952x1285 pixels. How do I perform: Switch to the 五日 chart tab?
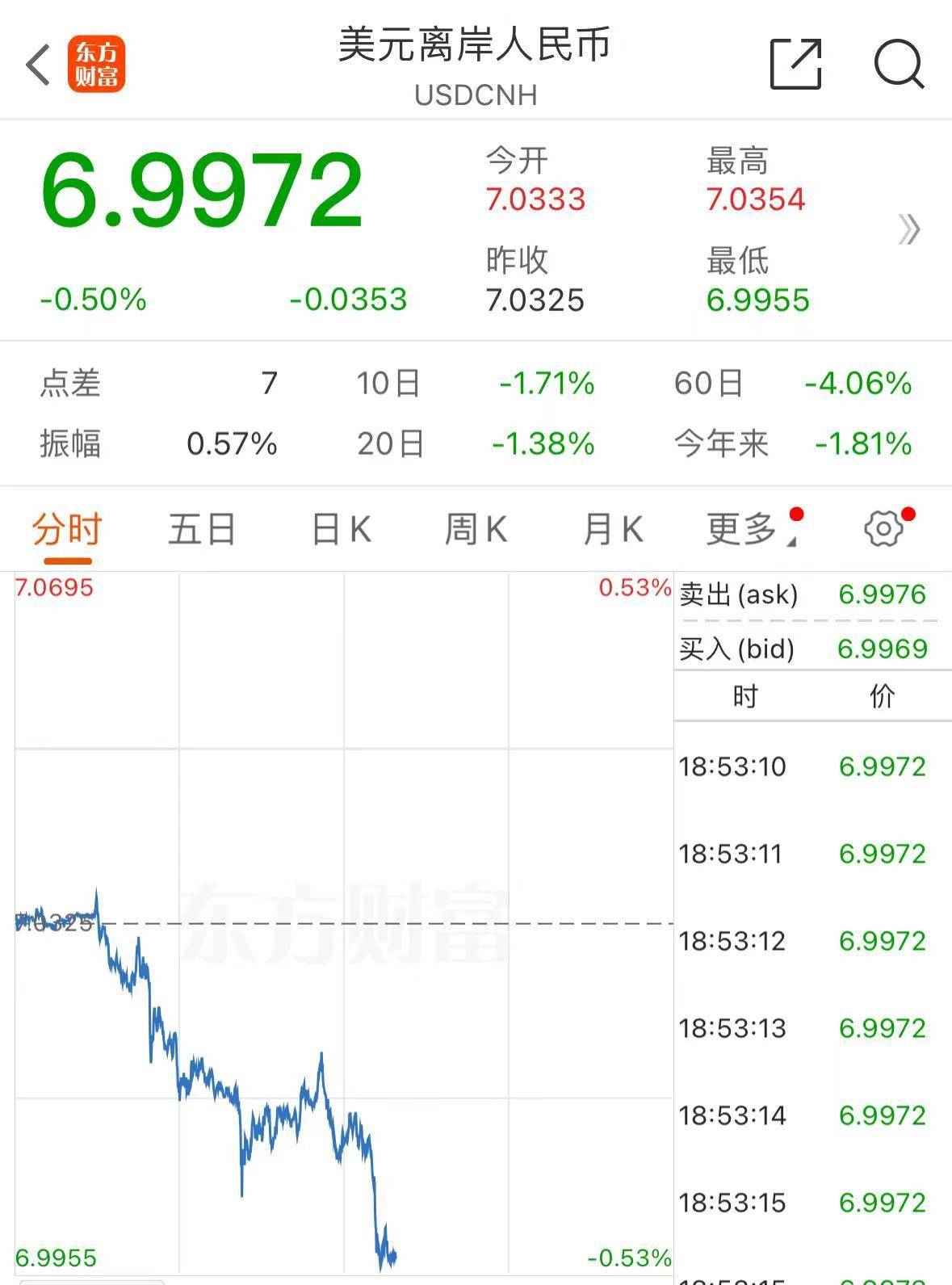[x=201, y=528]
